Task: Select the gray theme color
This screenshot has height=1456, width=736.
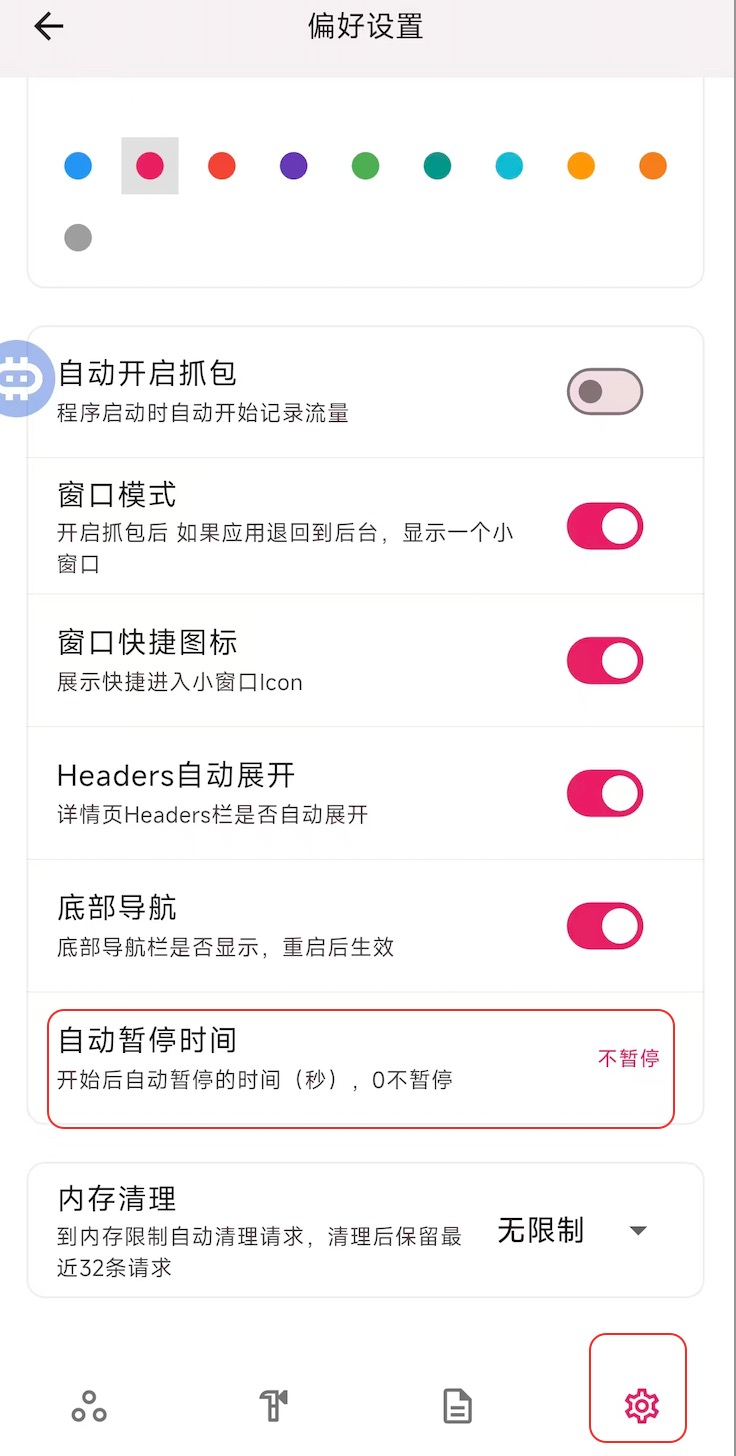Action: tap(78, 238)
